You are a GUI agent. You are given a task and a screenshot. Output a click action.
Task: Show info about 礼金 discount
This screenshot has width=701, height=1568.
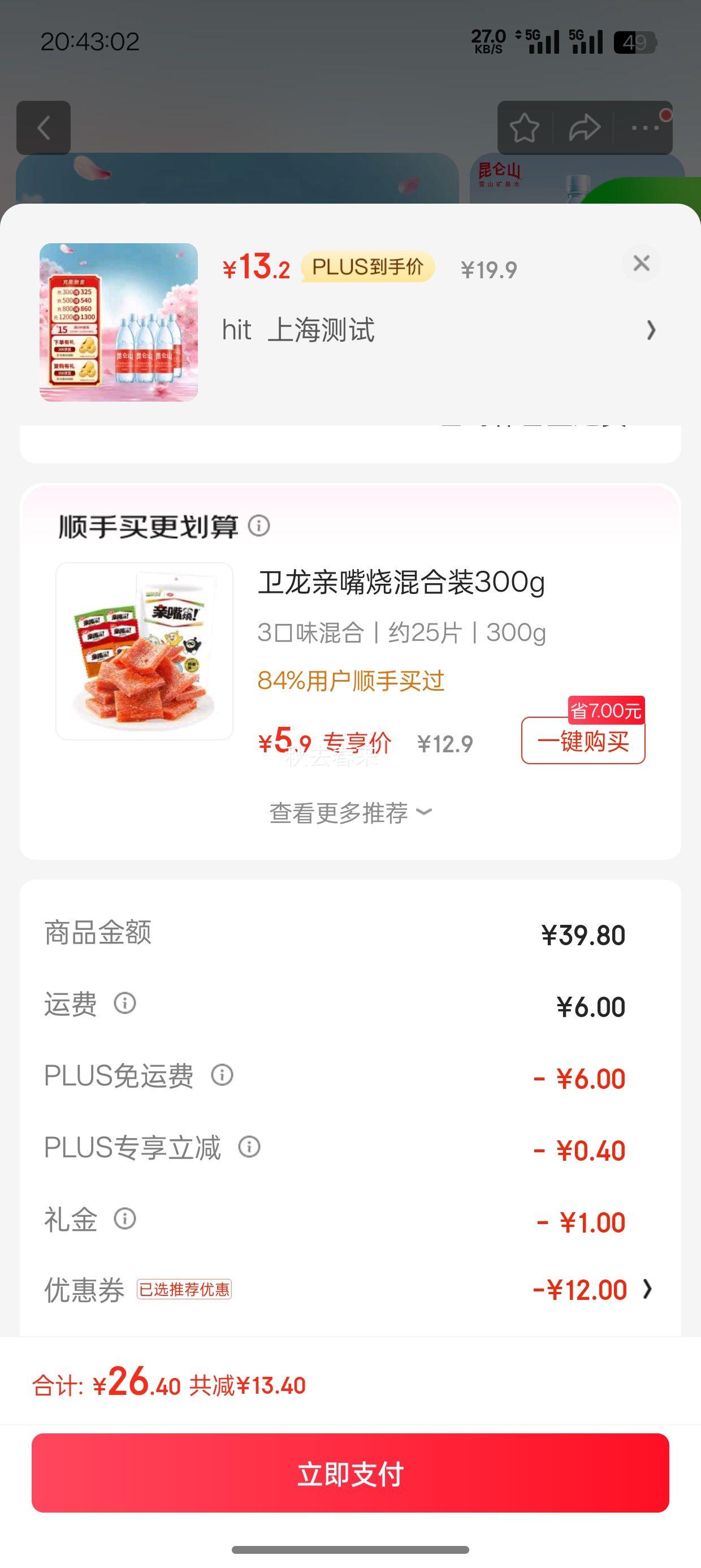pyautogui.click(x=125, y=1218)
